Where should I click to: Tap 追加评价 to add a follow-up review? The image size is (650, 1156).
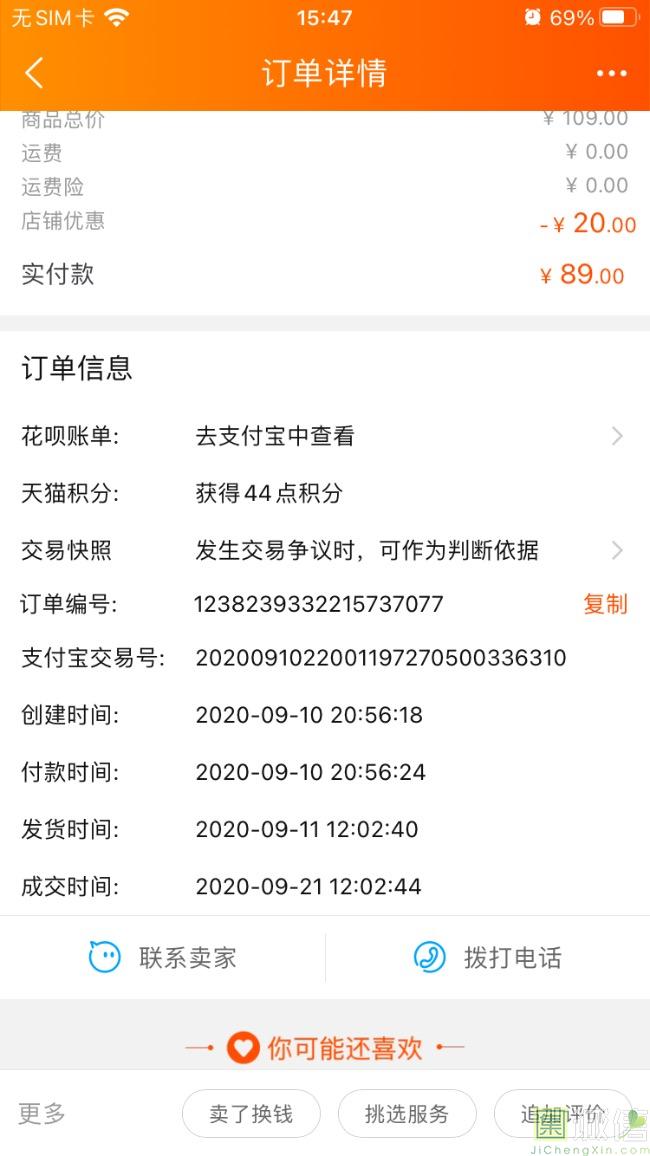click(x=563, y=1113)
